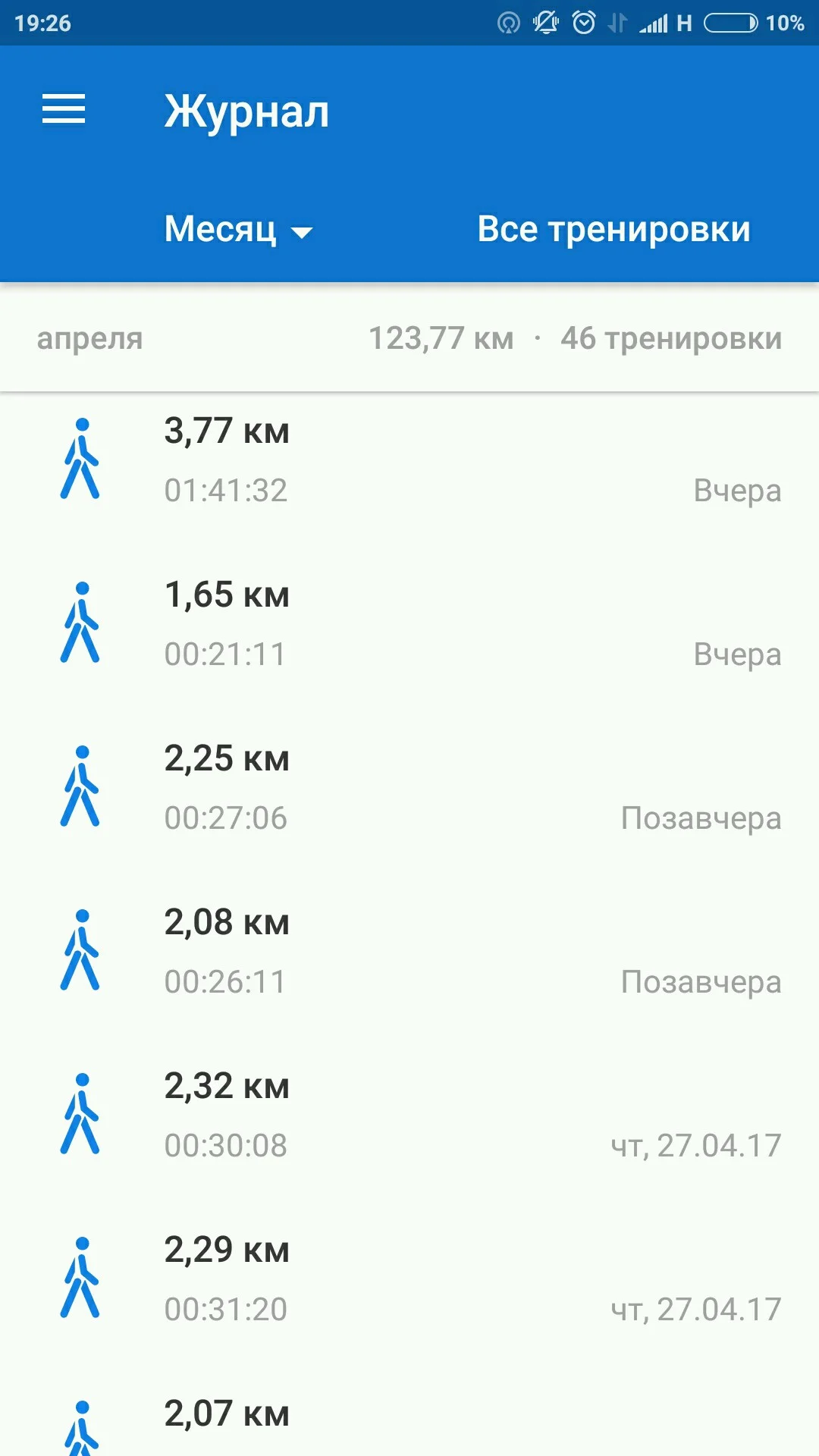
Task: View the 2,25 км walk details
Action: pyautogui.click(x=409, y=787)
